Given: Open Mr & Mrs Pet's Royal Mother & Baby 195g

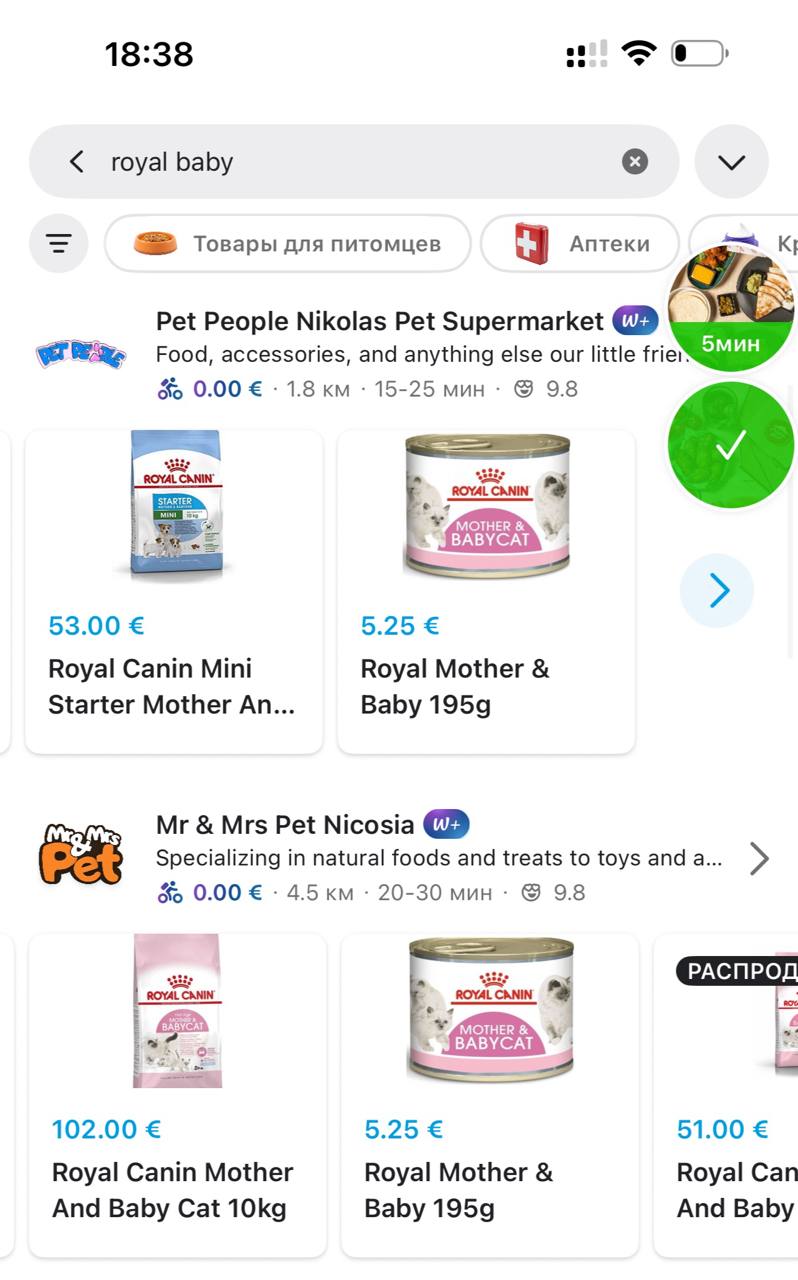Looking at the screenshot, I should click(490, 1094).
